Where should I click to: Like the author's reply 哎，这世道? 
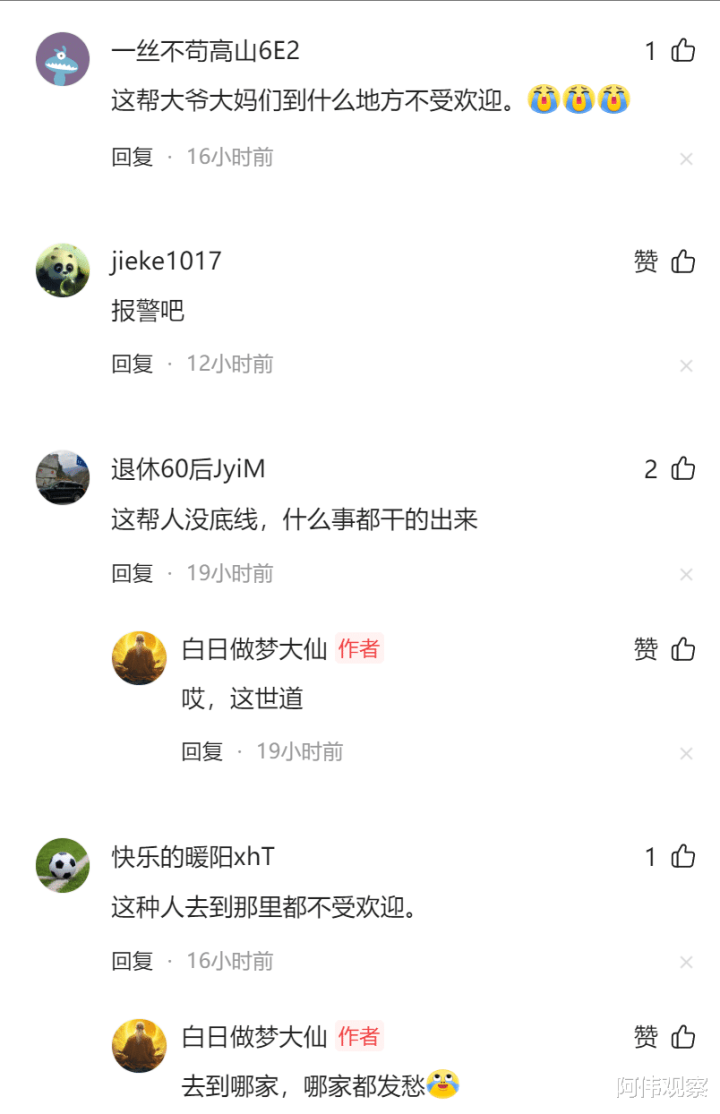[683, 650]
